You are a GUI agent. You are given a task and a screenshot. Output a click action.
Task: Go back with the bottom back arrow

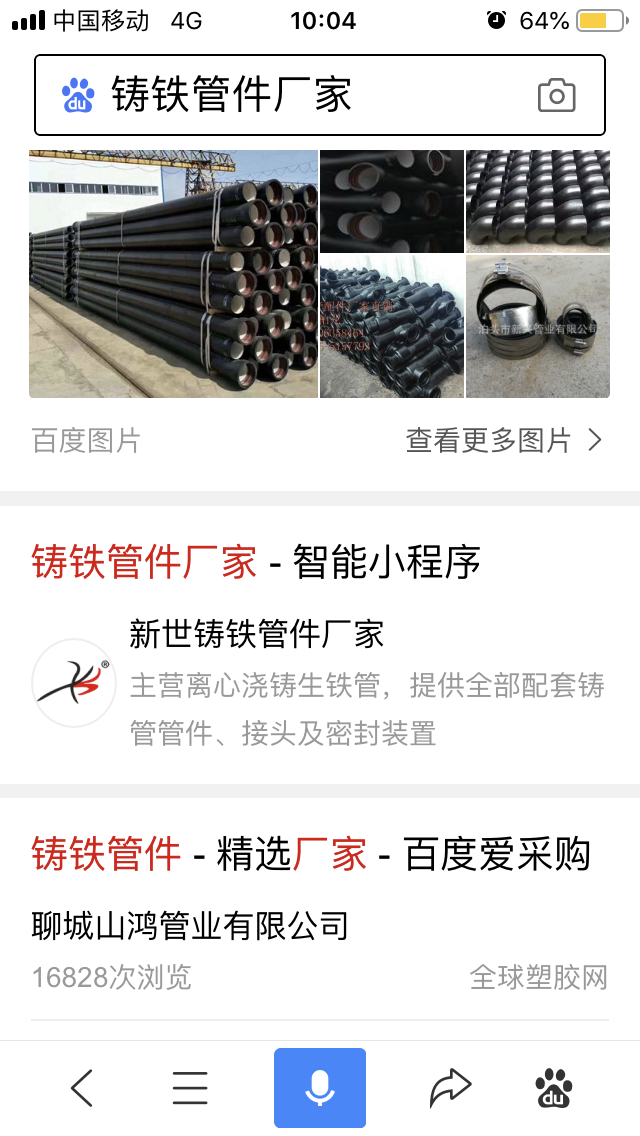[x=82, y=1087]
